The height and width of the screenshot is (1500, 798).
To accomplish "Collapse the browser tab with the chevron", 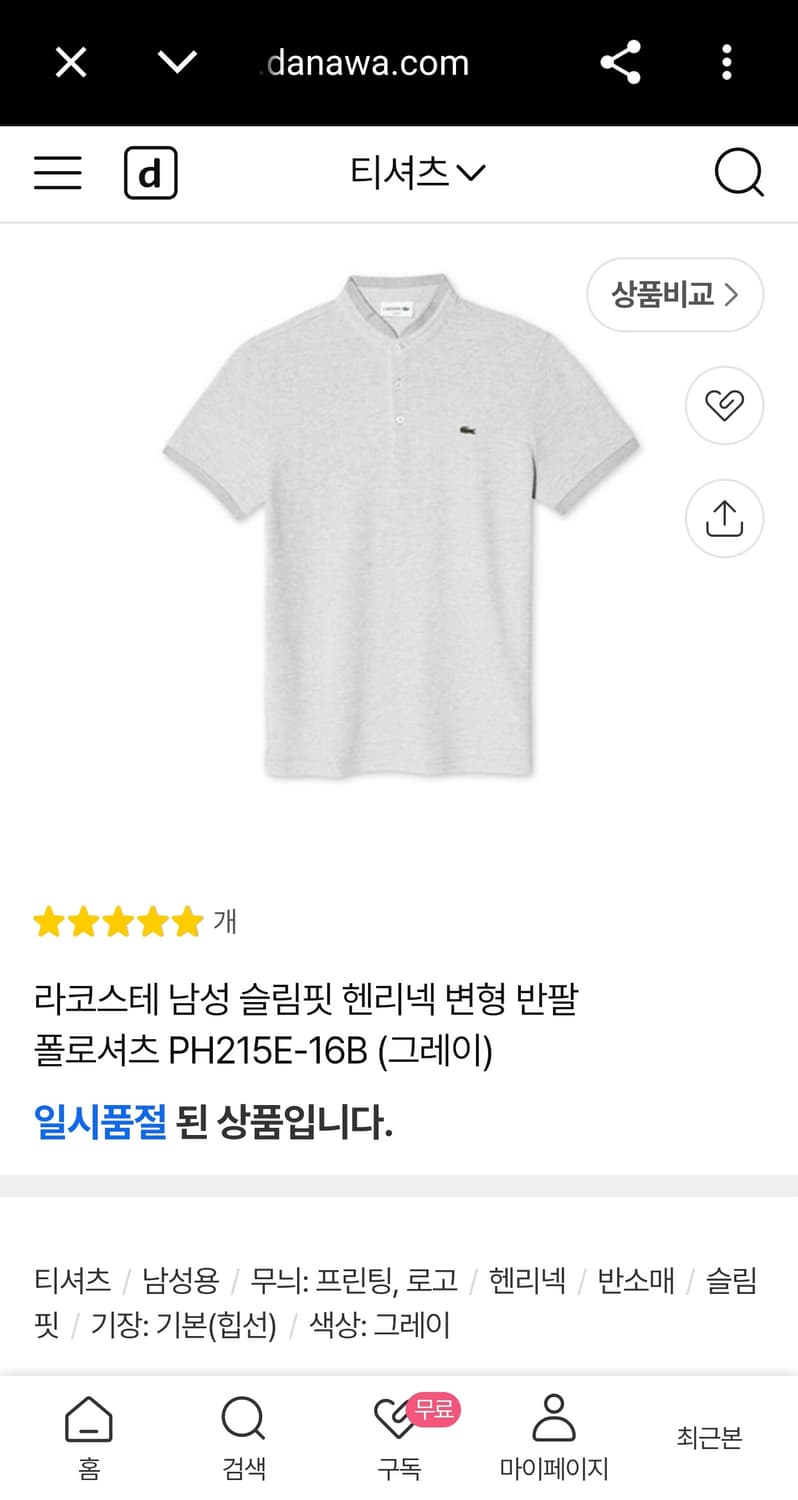I will (176, 62).
